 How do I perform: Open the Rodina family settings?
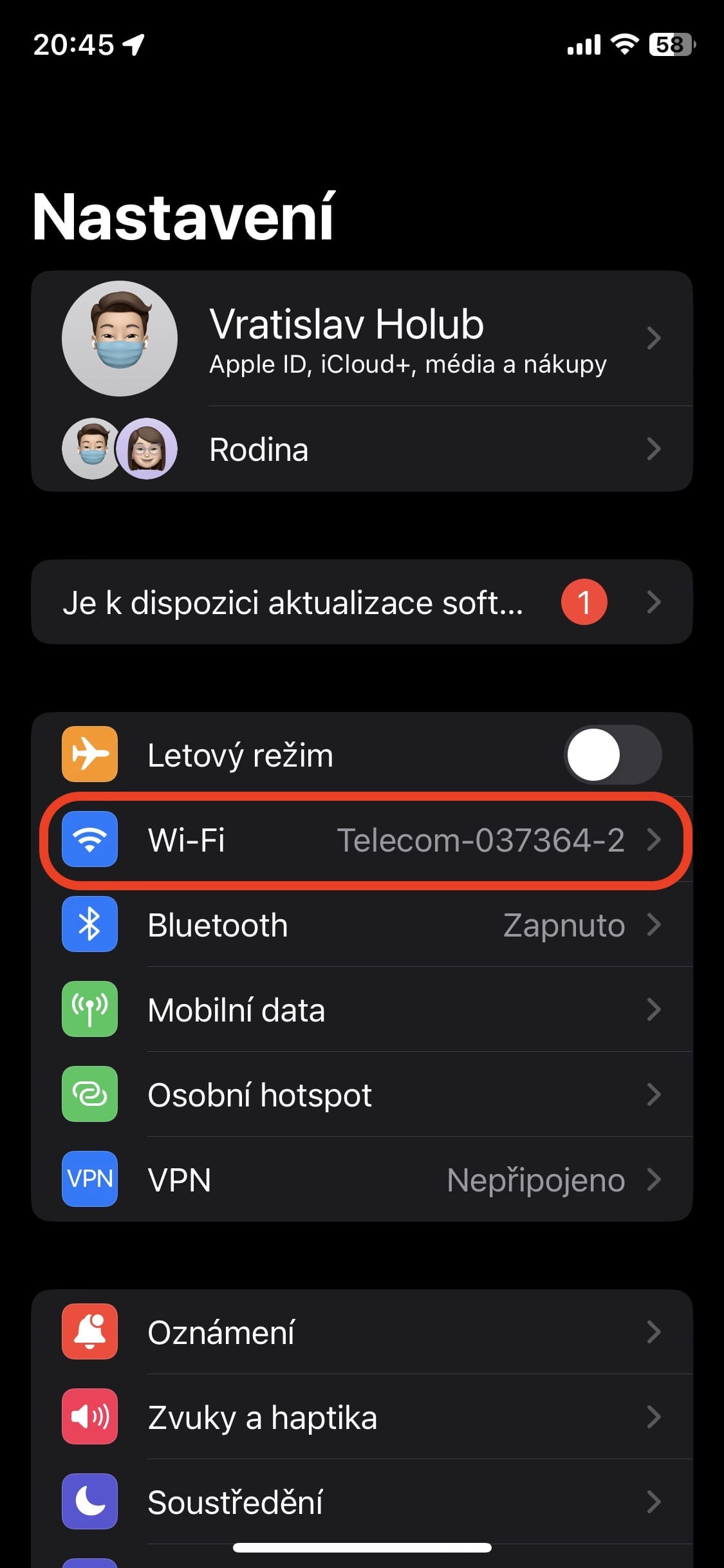(360, 449)
